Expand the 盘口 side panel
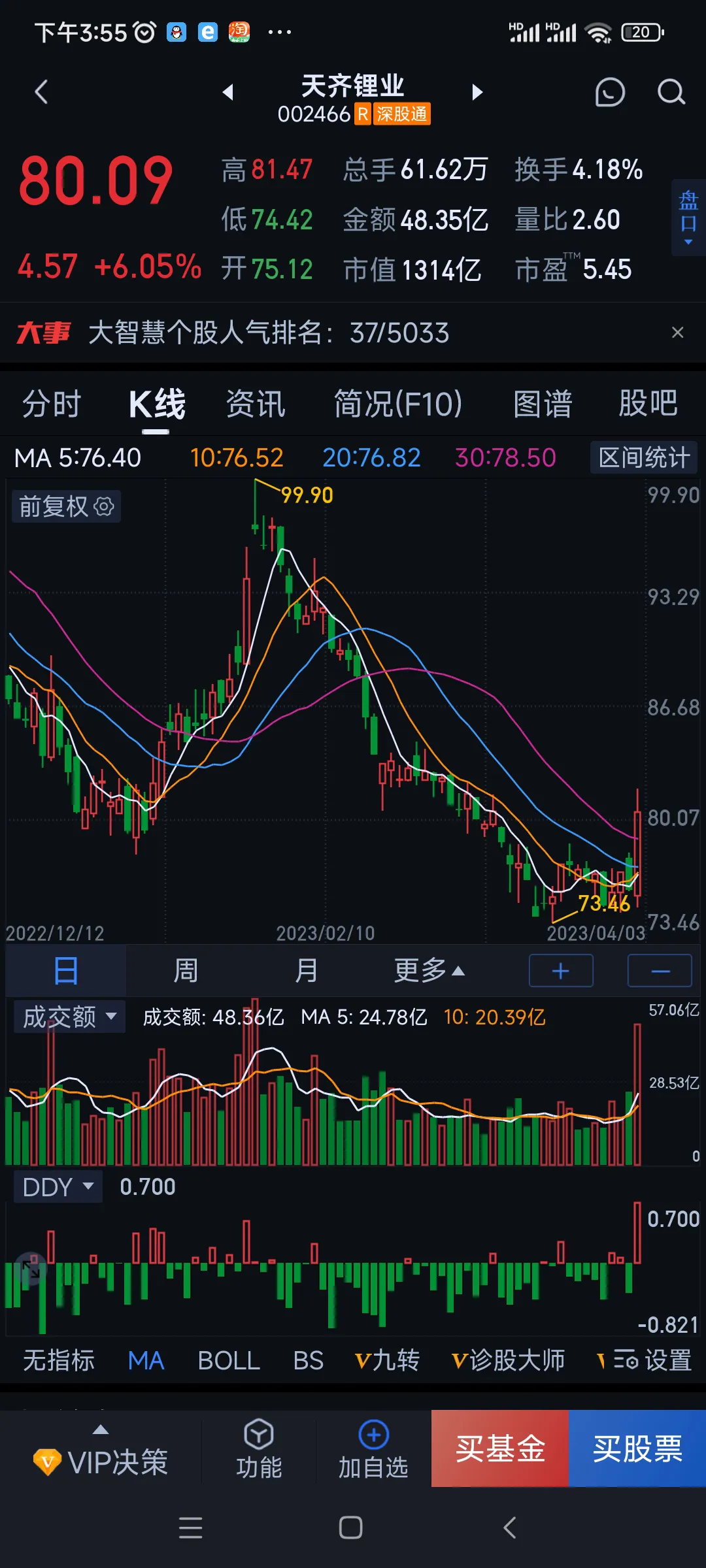The image size is (706, 1568). point(688,218)
